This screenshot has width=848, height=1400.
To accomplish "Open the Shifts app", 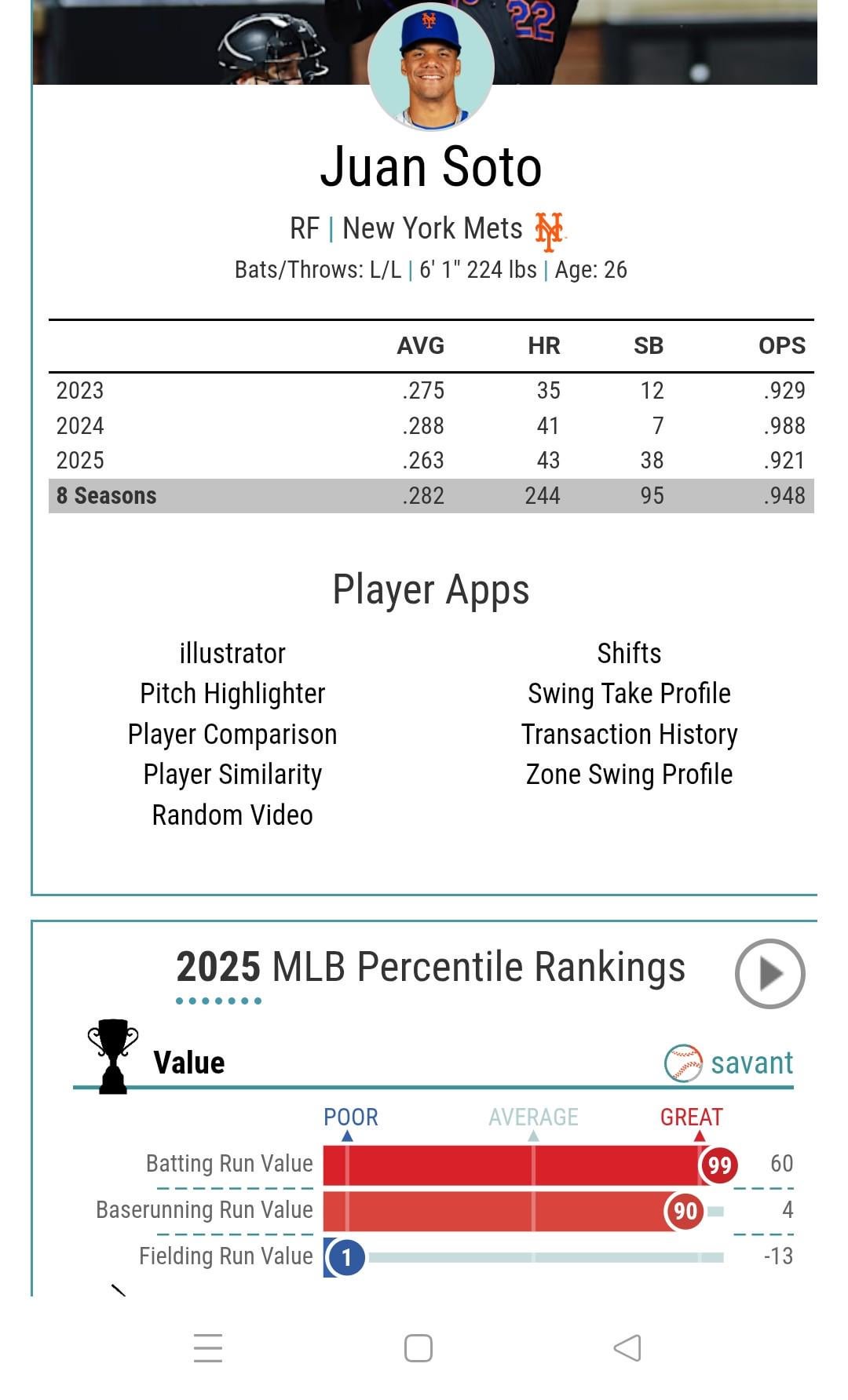I will click(x=629, y=653).
